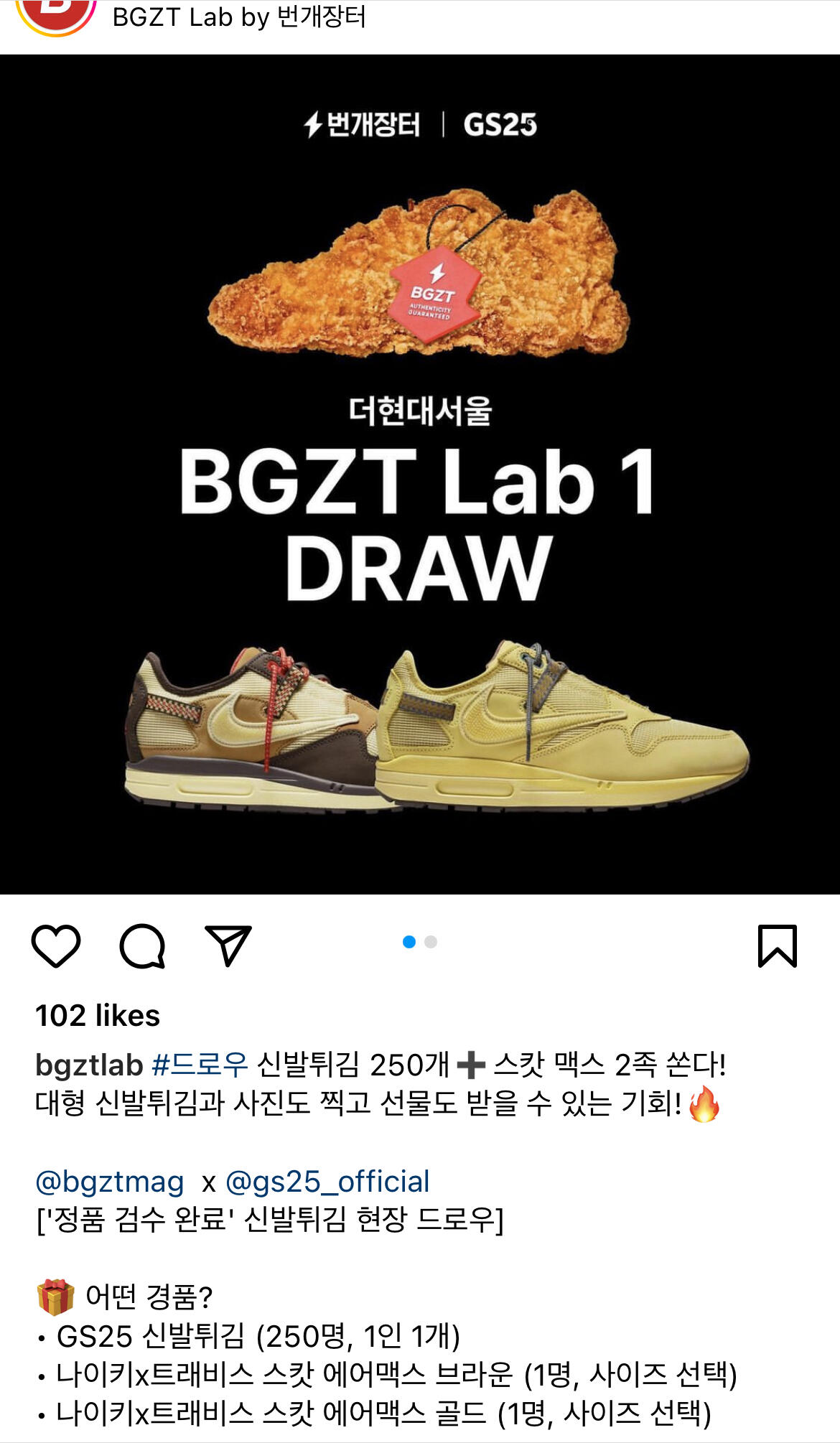View who liked via 102 likes
Image resolution: width=840 pixels, height=1443 pixels.
click(x=98, y=1016)
